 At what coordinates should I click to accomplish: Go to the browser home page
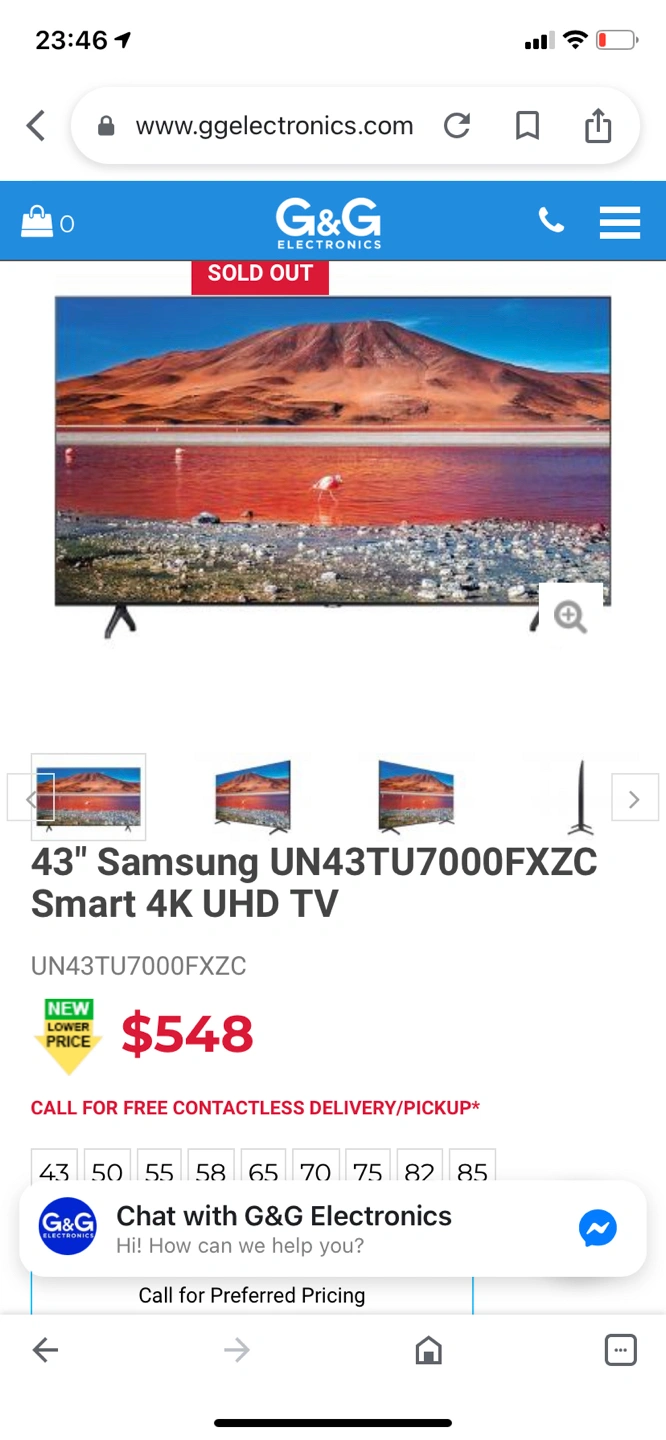[x=428, y=1351]
